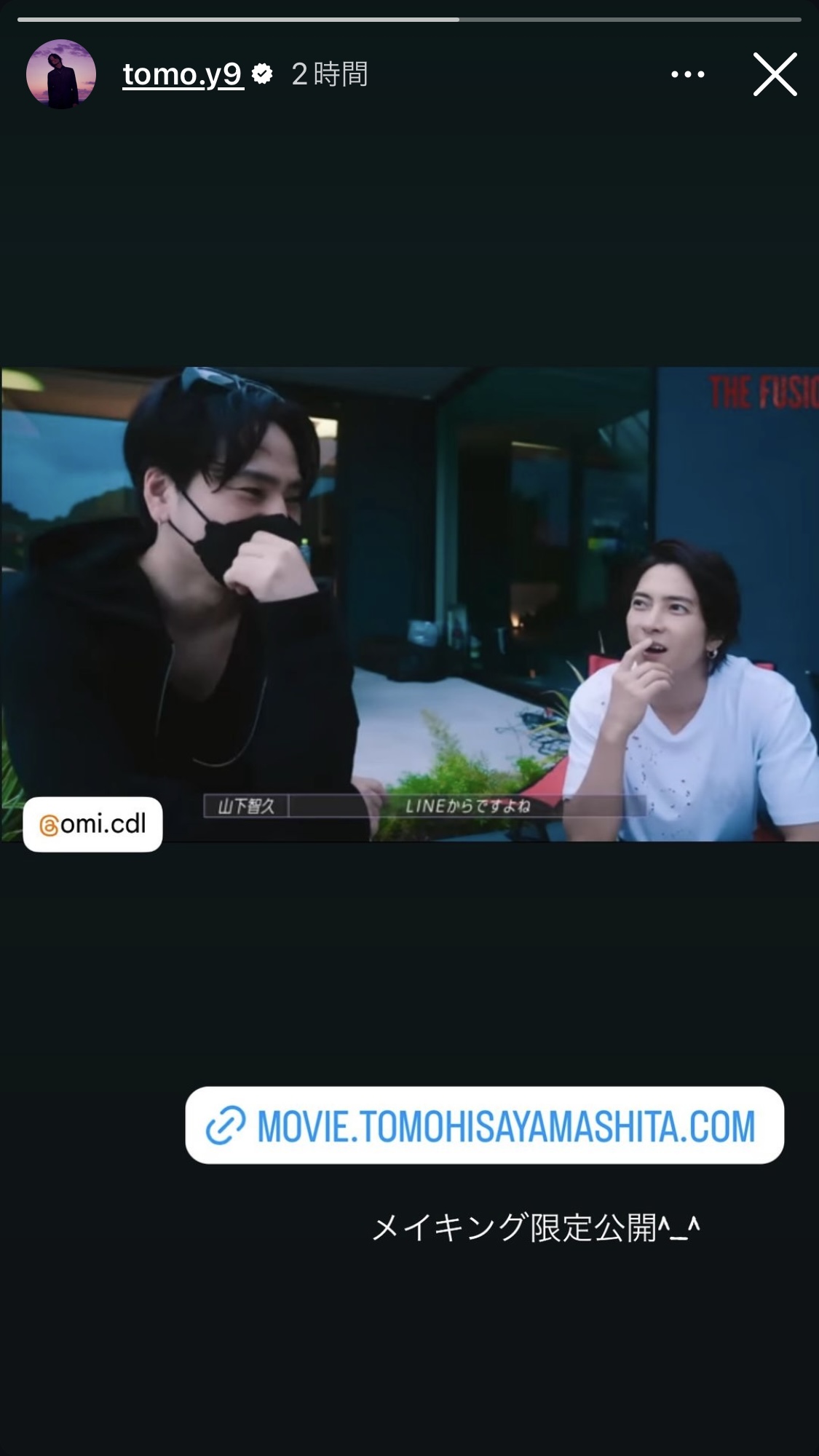
Task: Visit the MOVIE.TOMOHISAYAMASHITA.COM link sticker
Action: (484, 1125)
